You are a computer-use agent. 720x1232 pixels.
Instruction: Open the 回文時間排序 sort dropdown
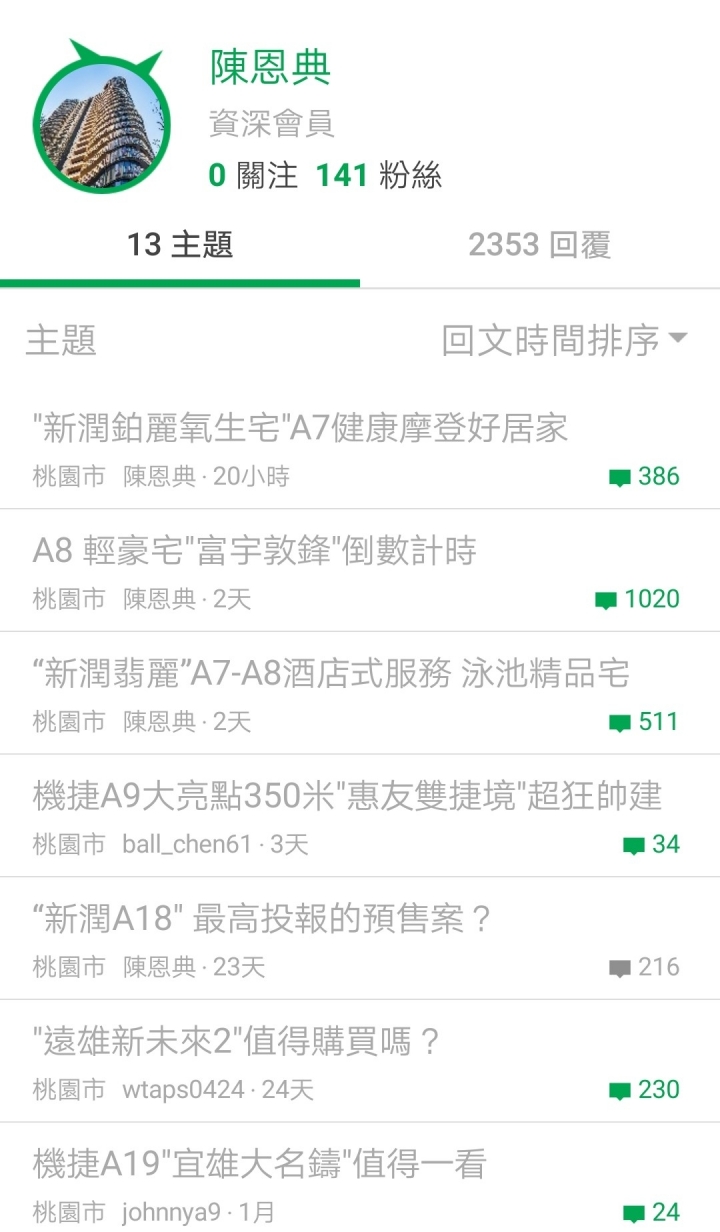click(565, 341)
